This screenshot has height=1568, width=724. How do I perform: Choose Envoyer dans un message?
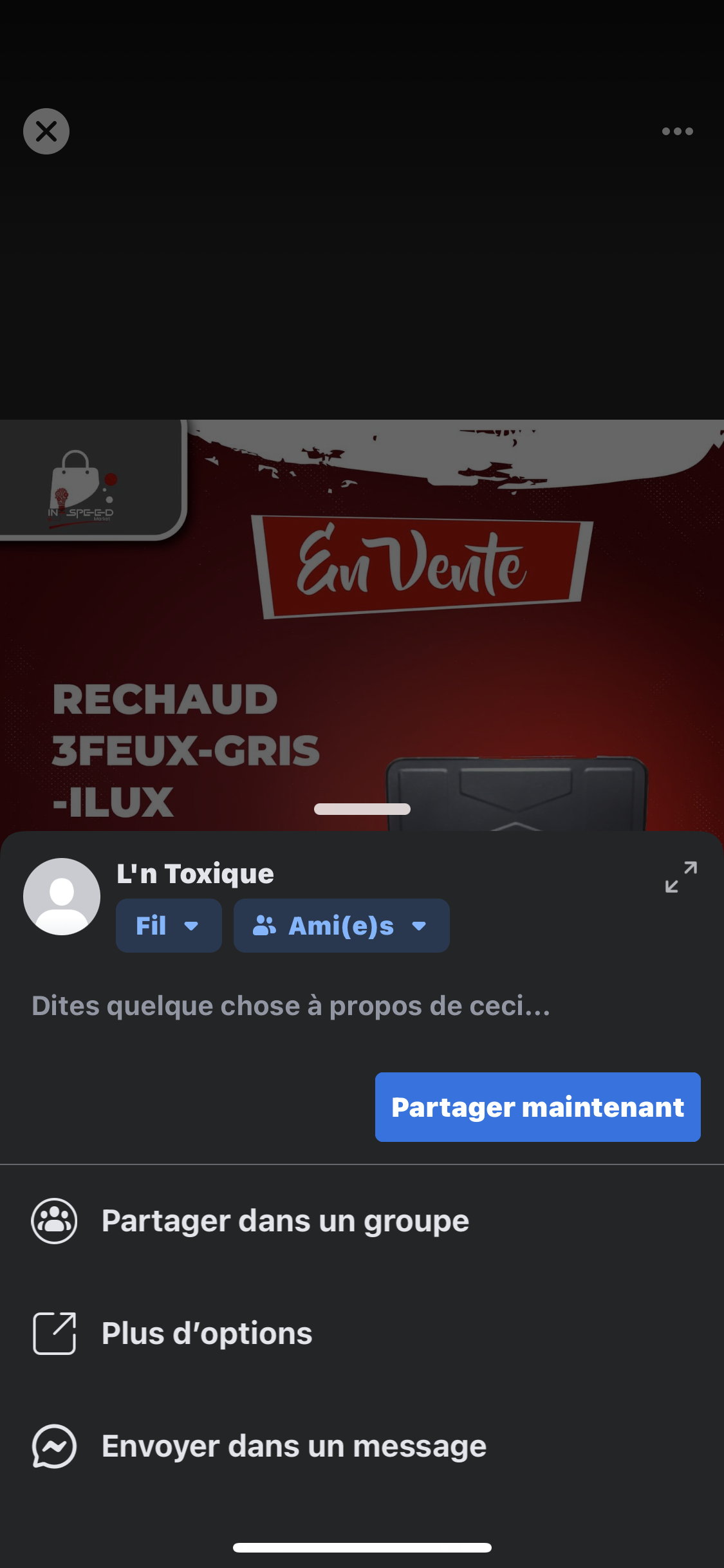293,1446
